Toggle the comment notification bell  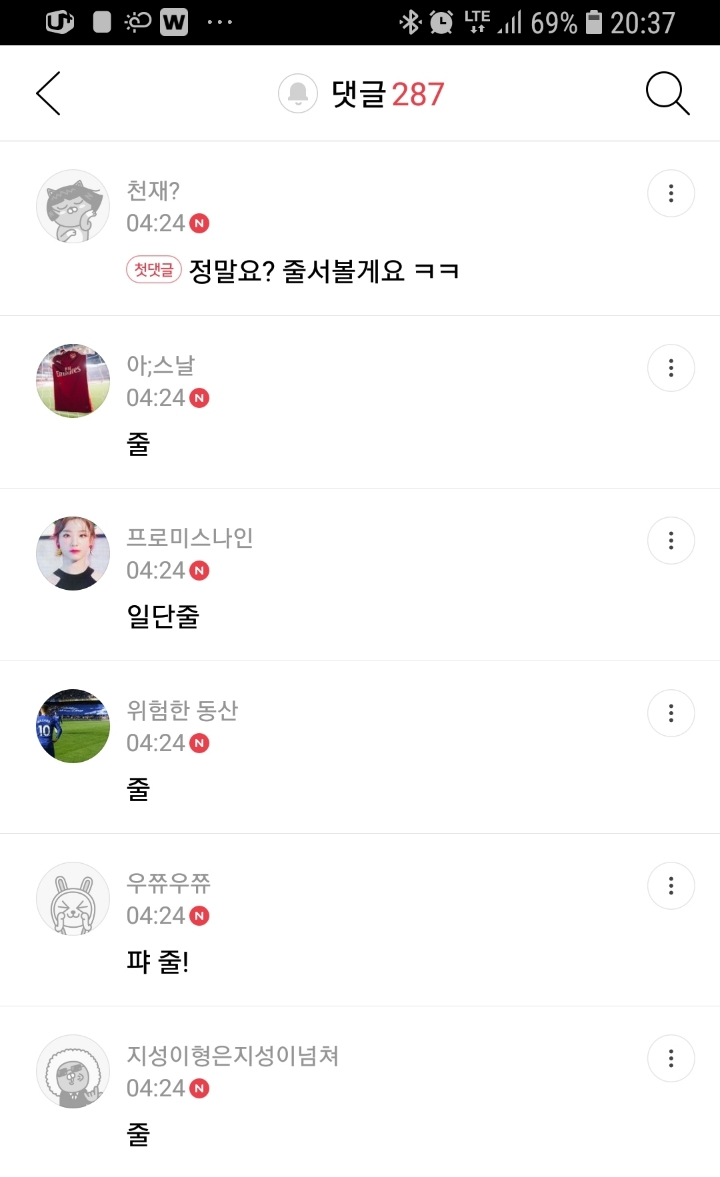[x=297, y=94]
